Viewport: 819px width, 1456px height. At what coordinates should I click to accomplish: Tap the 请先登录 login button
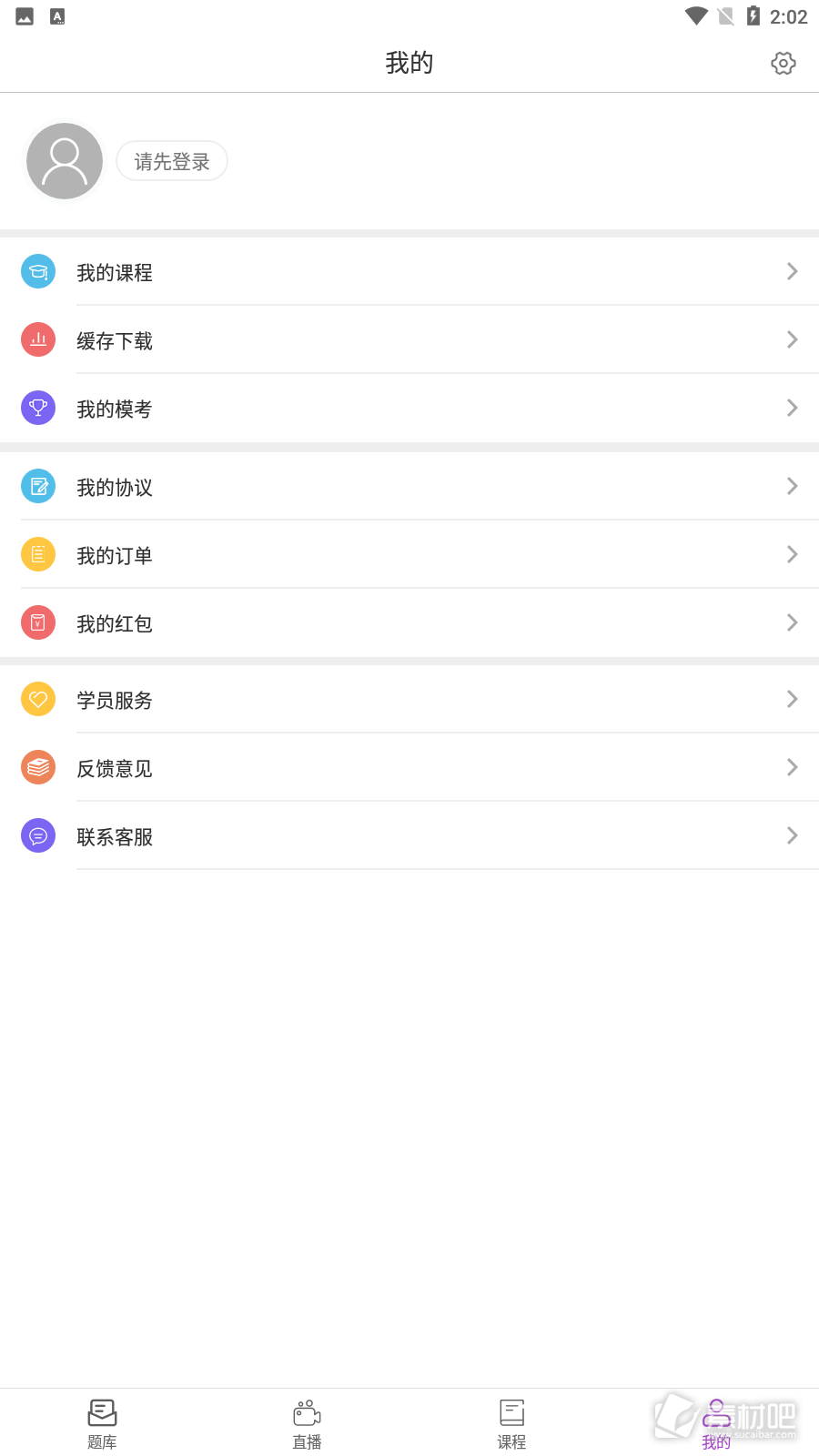point(172,161)
